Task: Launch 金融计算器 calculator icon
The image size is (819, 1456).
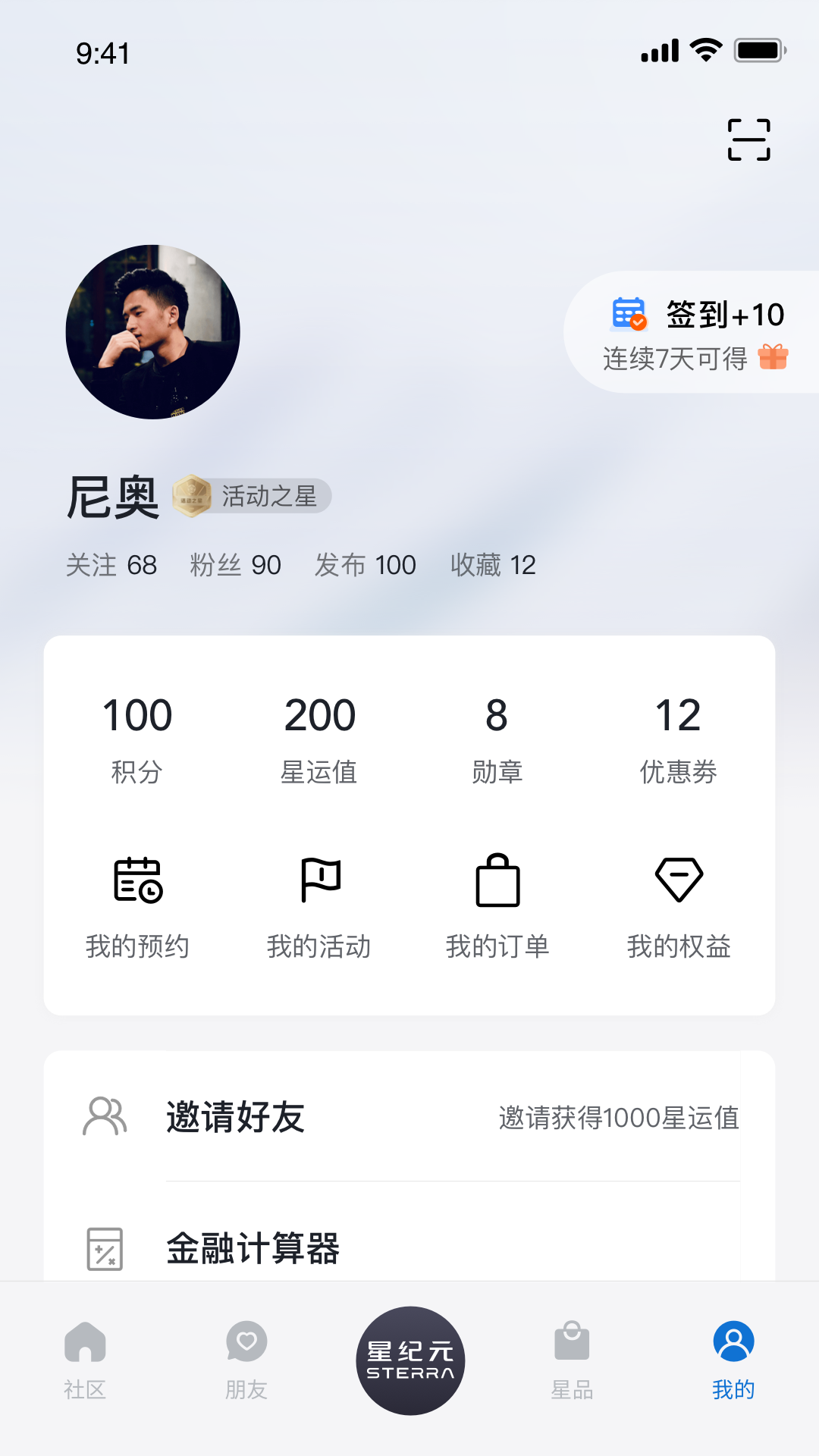Action: [105, 1246]
